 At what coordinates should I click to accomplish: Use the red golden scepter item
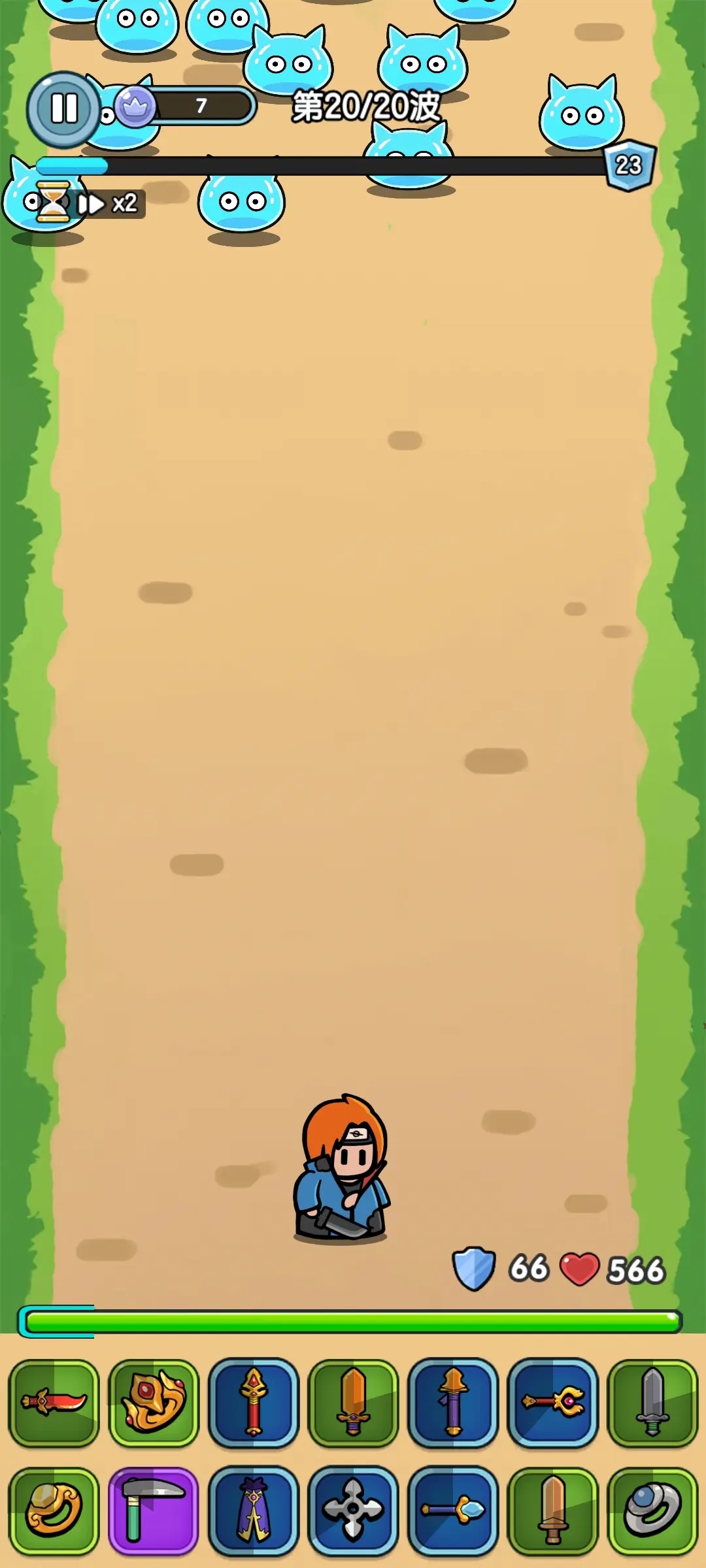(x=254, y=1402)
